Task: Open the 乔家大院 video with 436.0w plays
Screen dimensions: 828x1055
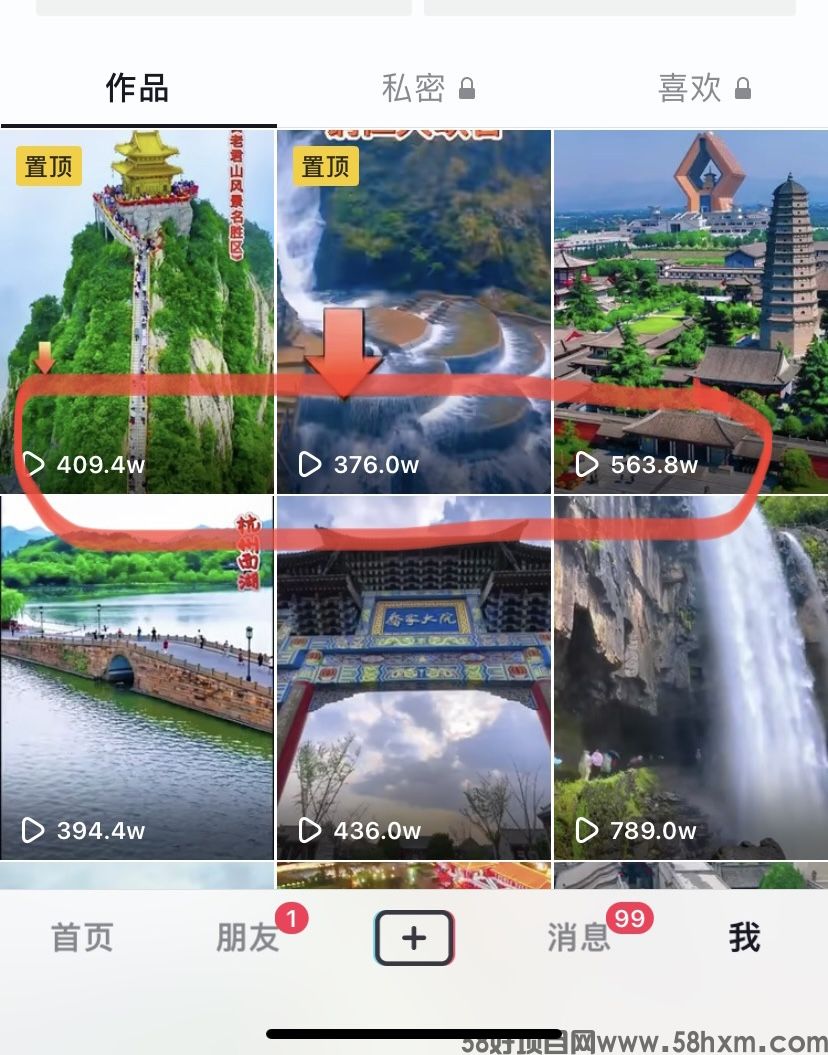Action: point(413,677)
